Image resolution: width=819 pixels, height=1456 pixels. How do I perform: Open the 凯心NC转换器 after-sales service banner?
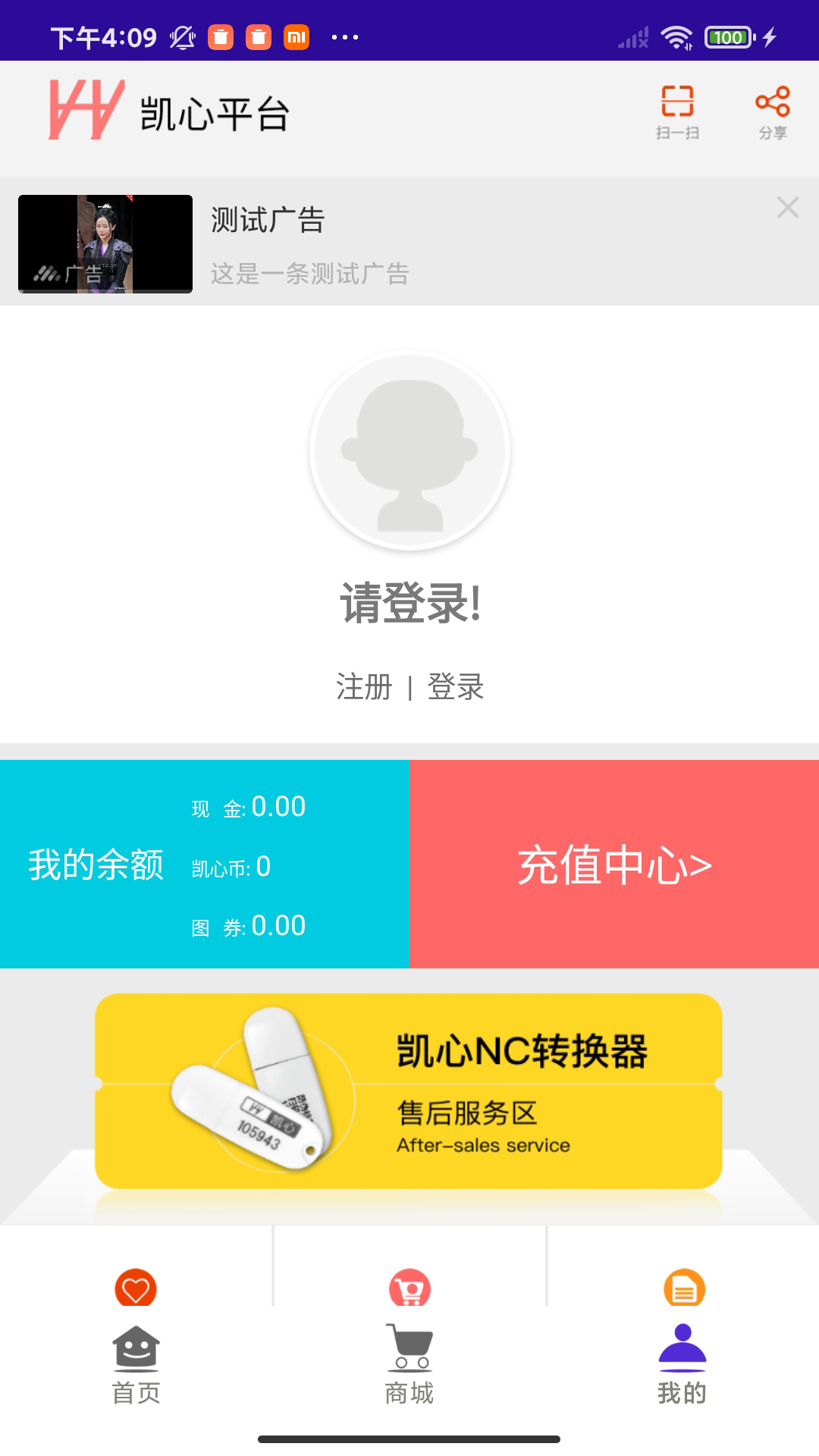(x=409, y=1084)
